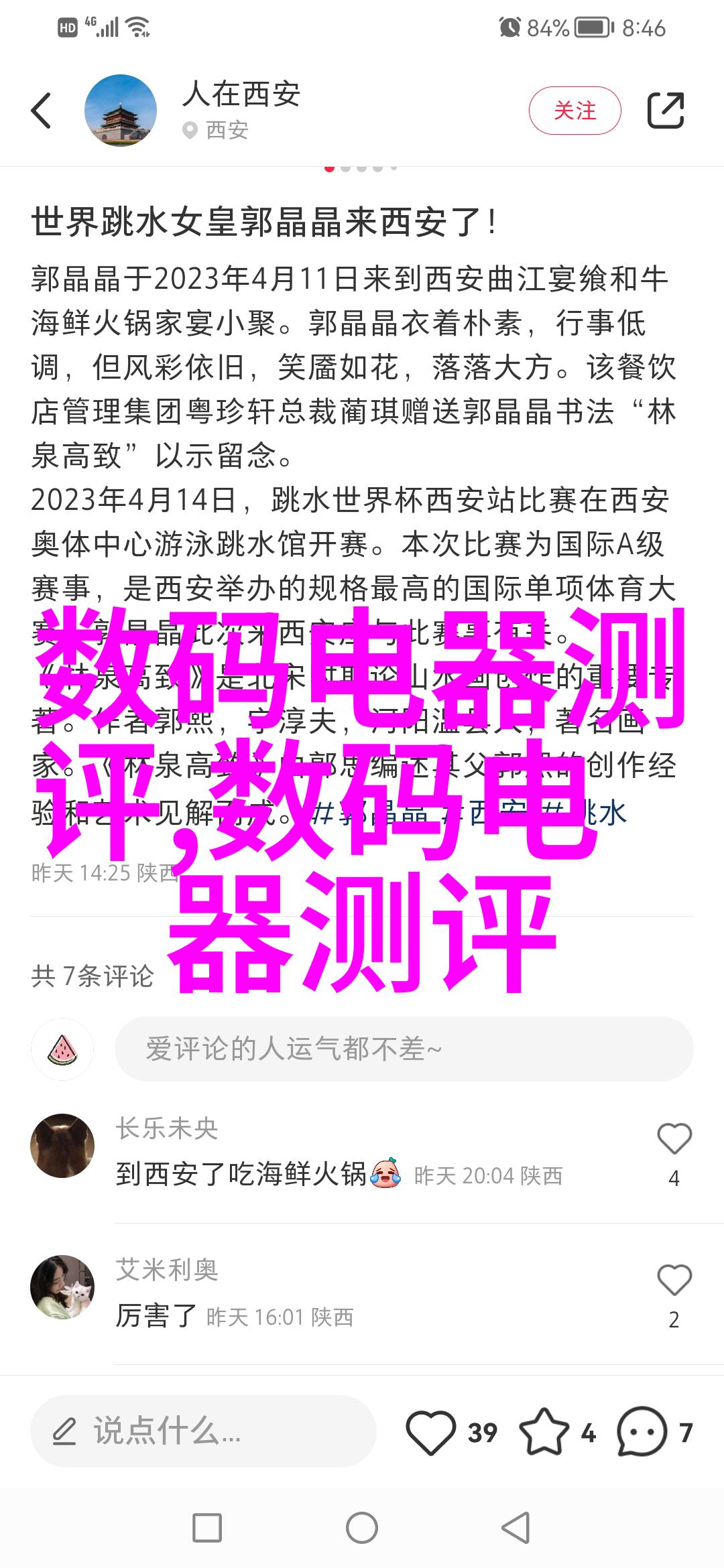Open 人在西安 profile avatar
This screenshot has height=1568, width=724.
tap(121, 111)
